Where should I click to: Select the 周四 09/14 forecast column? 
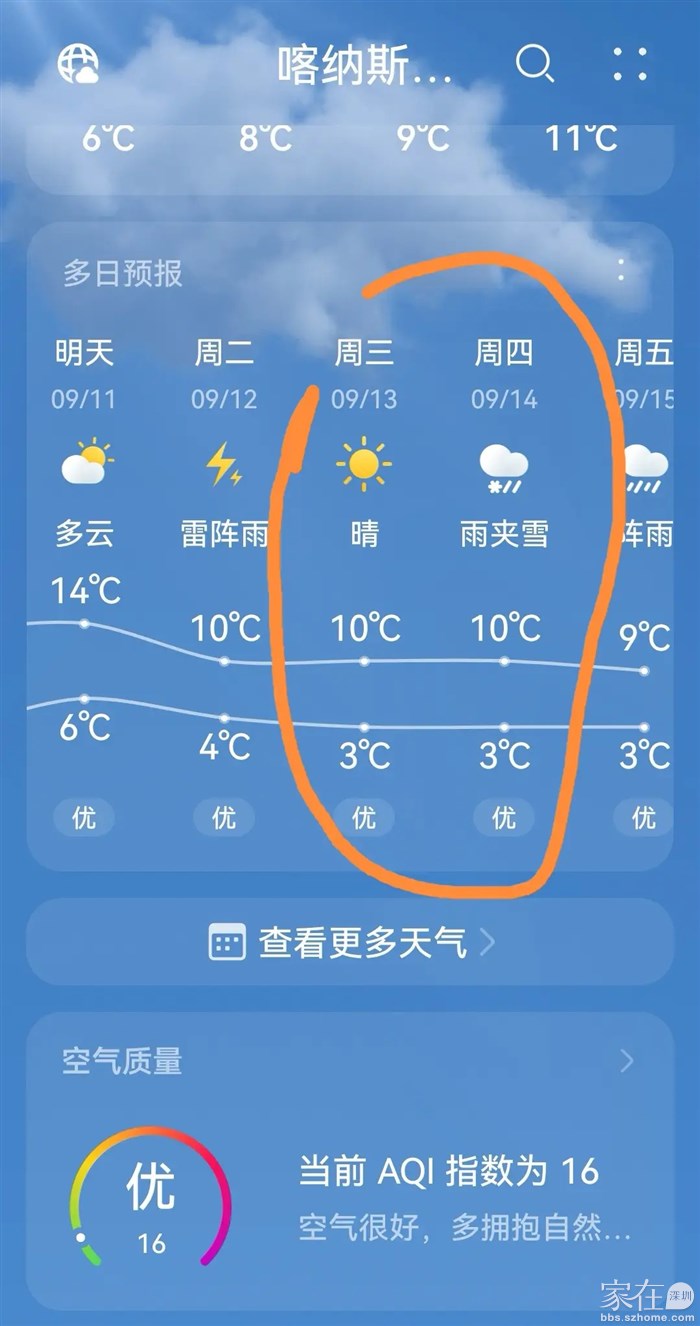click(504, 580)
